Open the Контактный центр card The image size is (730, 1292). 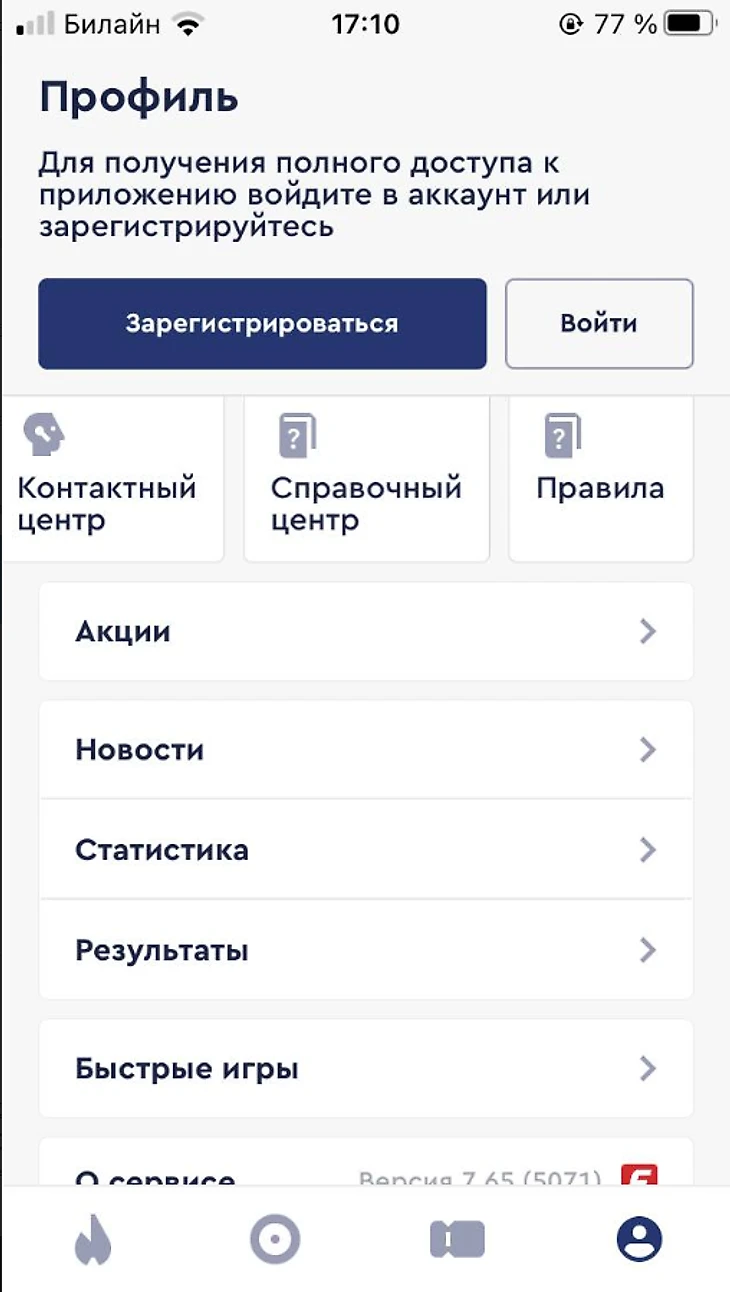112,480
